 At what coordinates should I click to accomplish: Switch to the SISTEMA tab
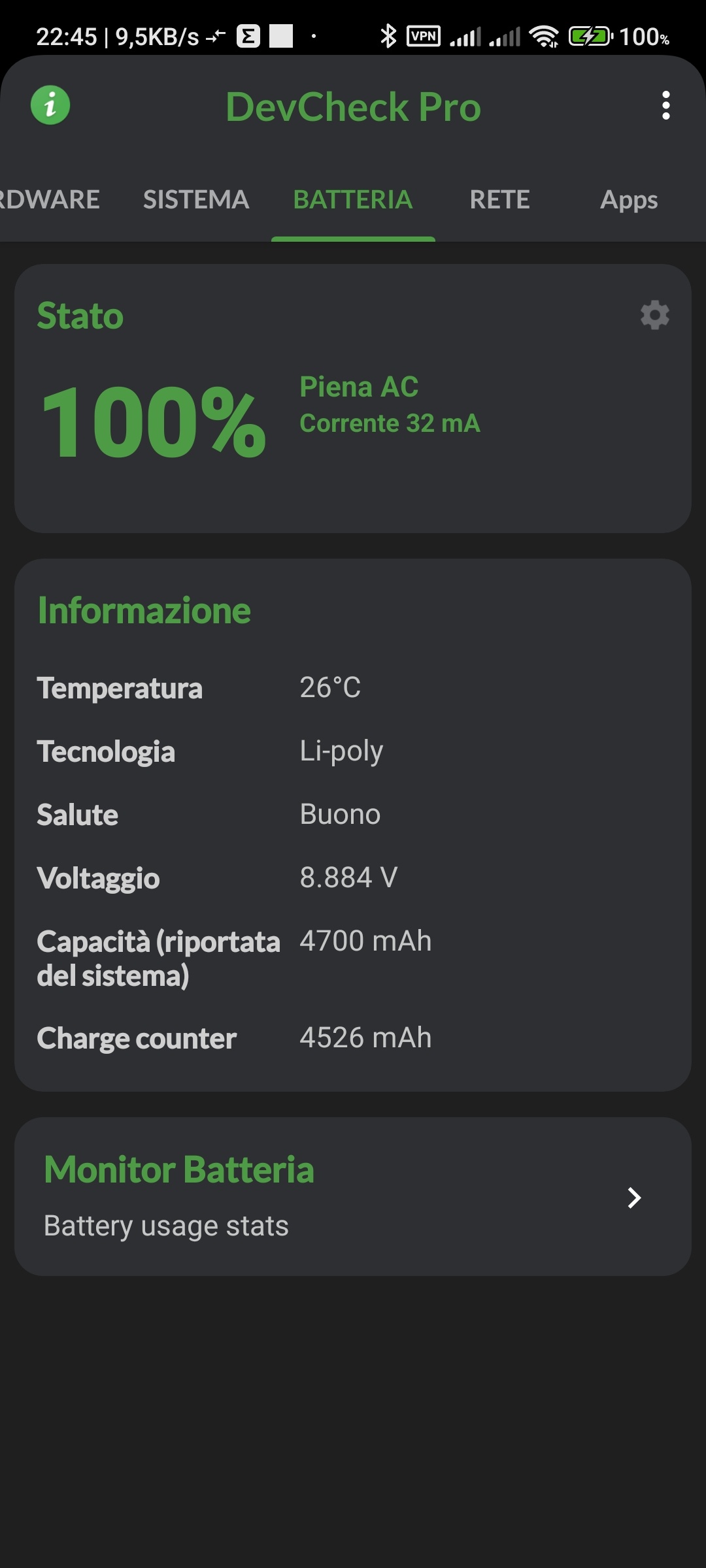(196, 200)
